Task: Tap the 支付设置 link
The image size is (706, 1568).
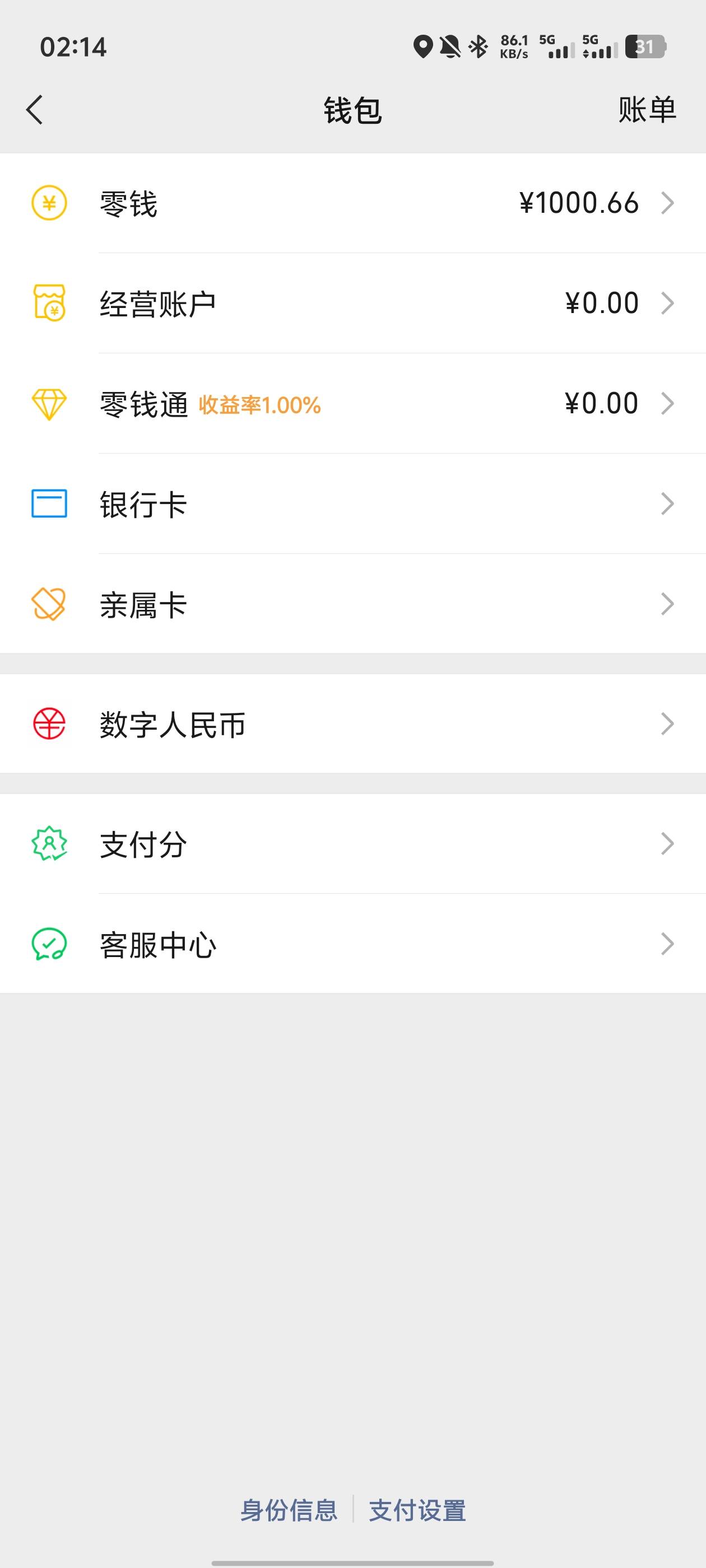Action: coord(417,1510)
